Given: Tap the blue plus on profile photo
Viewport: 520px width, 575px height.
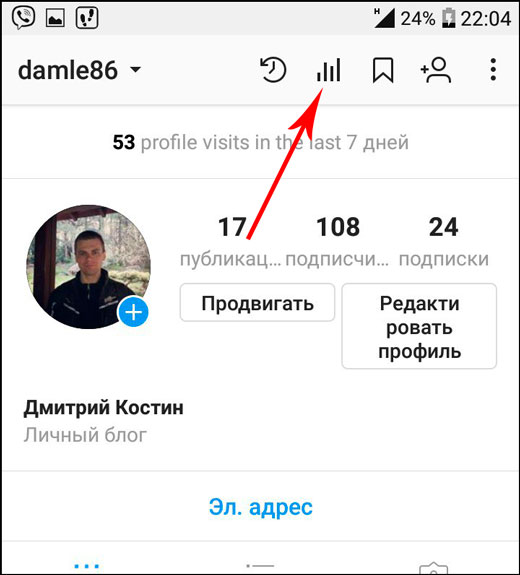Looking at the screenshot, I should pos(133,312).
